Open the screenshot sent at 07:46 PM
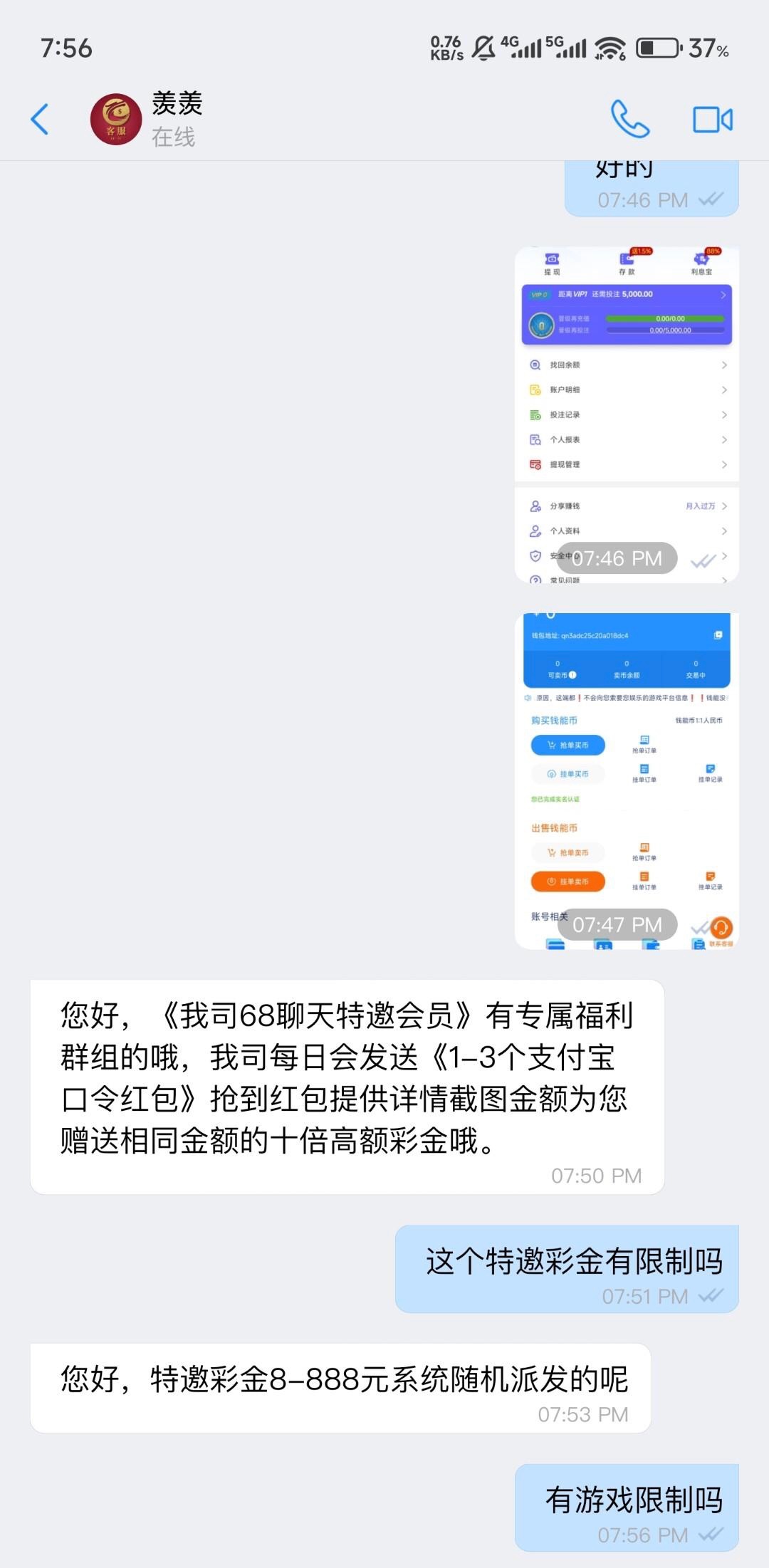This screenshot has height=1568, width=769. [x=627, y=414]
